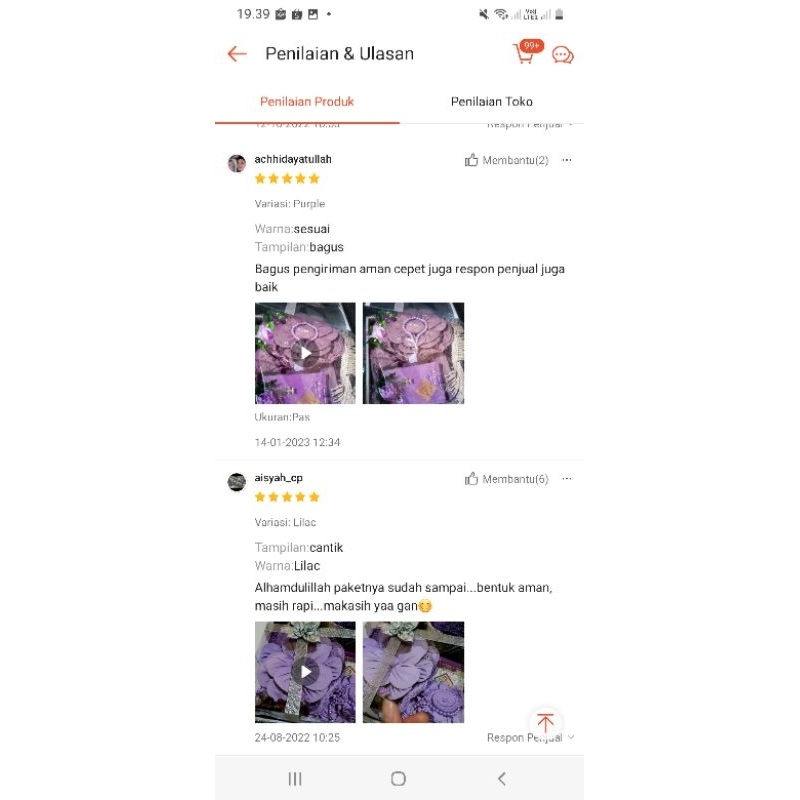View aisyah_cp's profile picture
Image resolution: width=800 pixels, height=800 pixels.
click(237, 483)
